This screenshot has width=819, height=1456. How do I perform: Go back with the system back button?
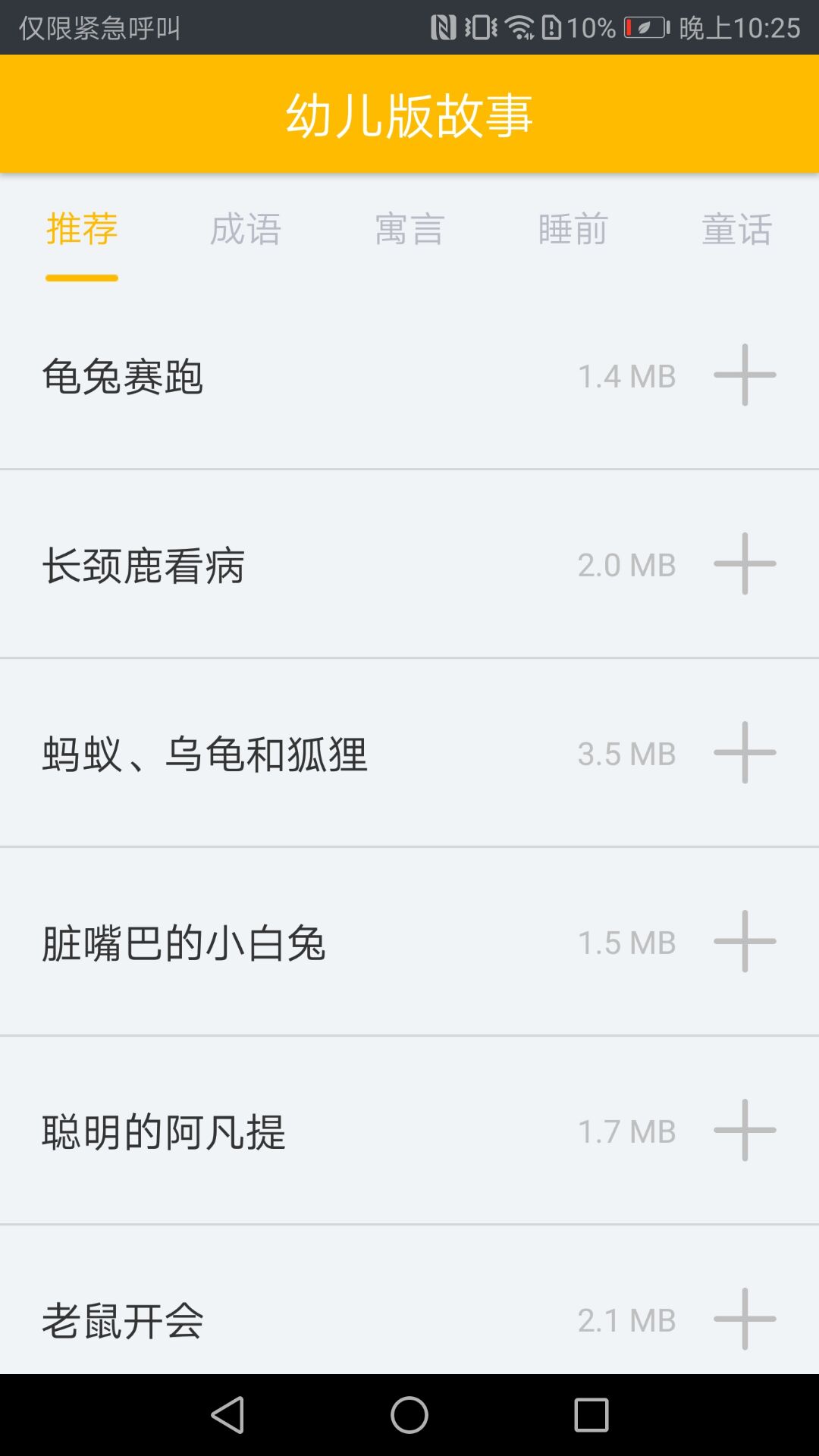227,1415
